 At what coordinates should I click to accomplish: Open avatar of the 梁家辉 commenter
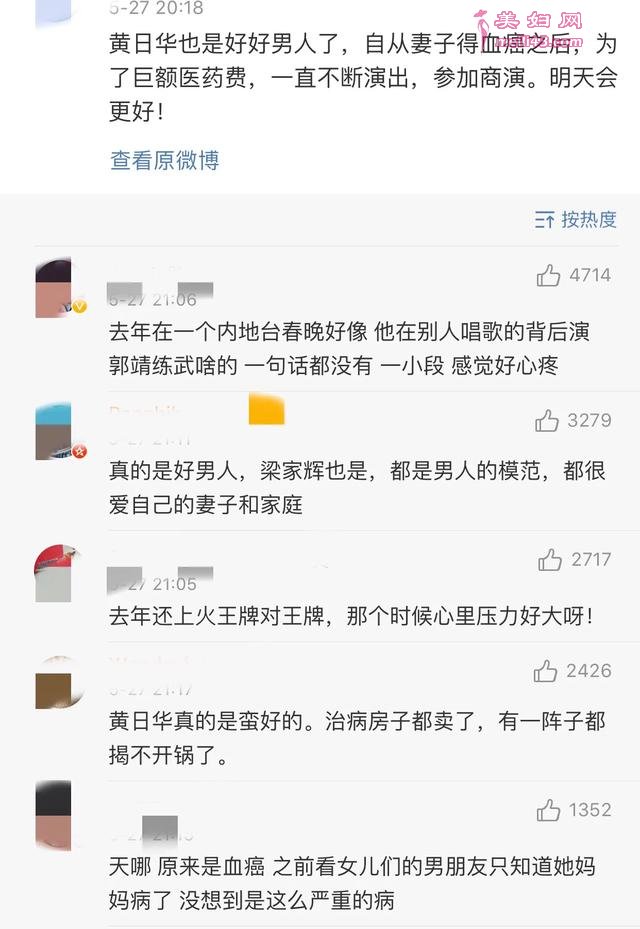55,431
